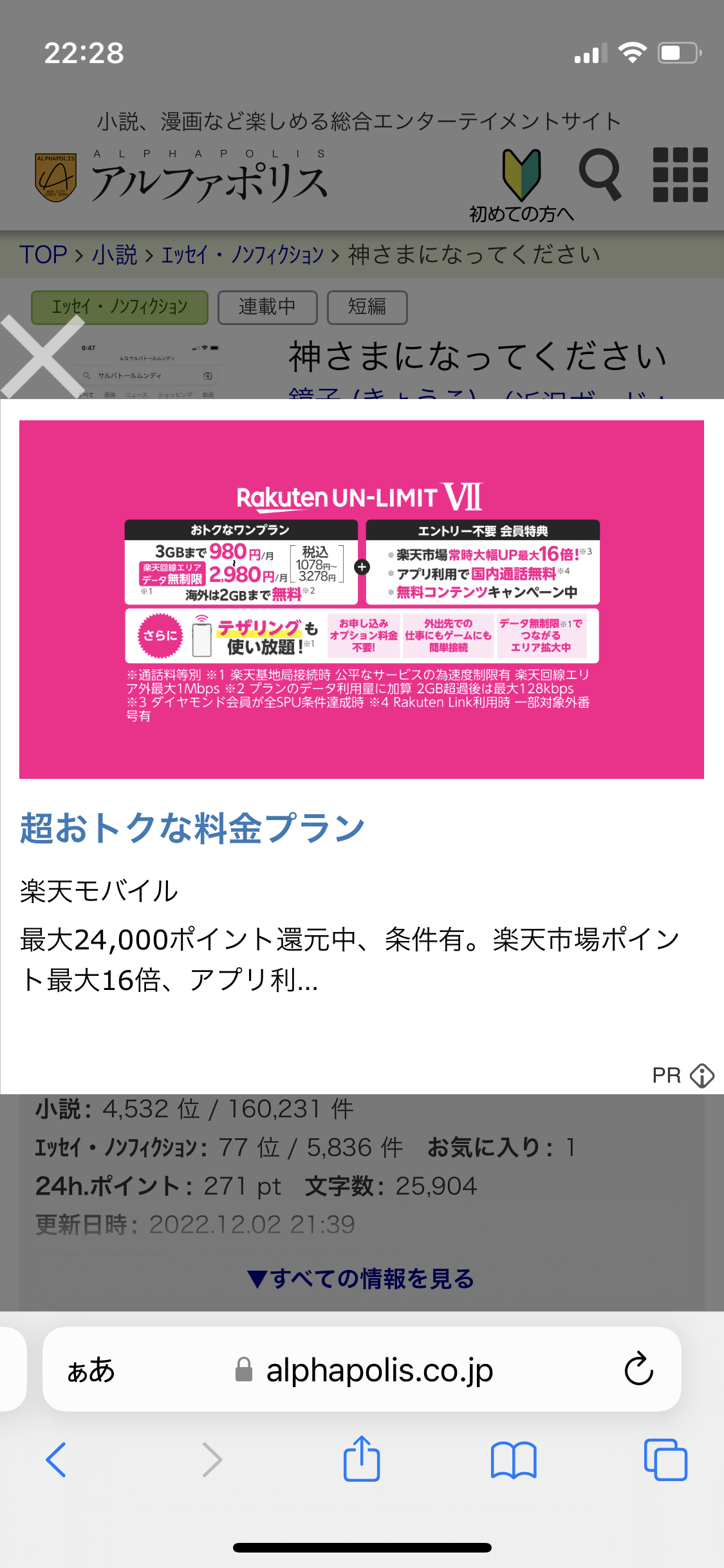Image resolution: width=724 pixels, height=1568 pixels.
Task: Go to TOP in the breadcrumb
Action: [43, 255]
